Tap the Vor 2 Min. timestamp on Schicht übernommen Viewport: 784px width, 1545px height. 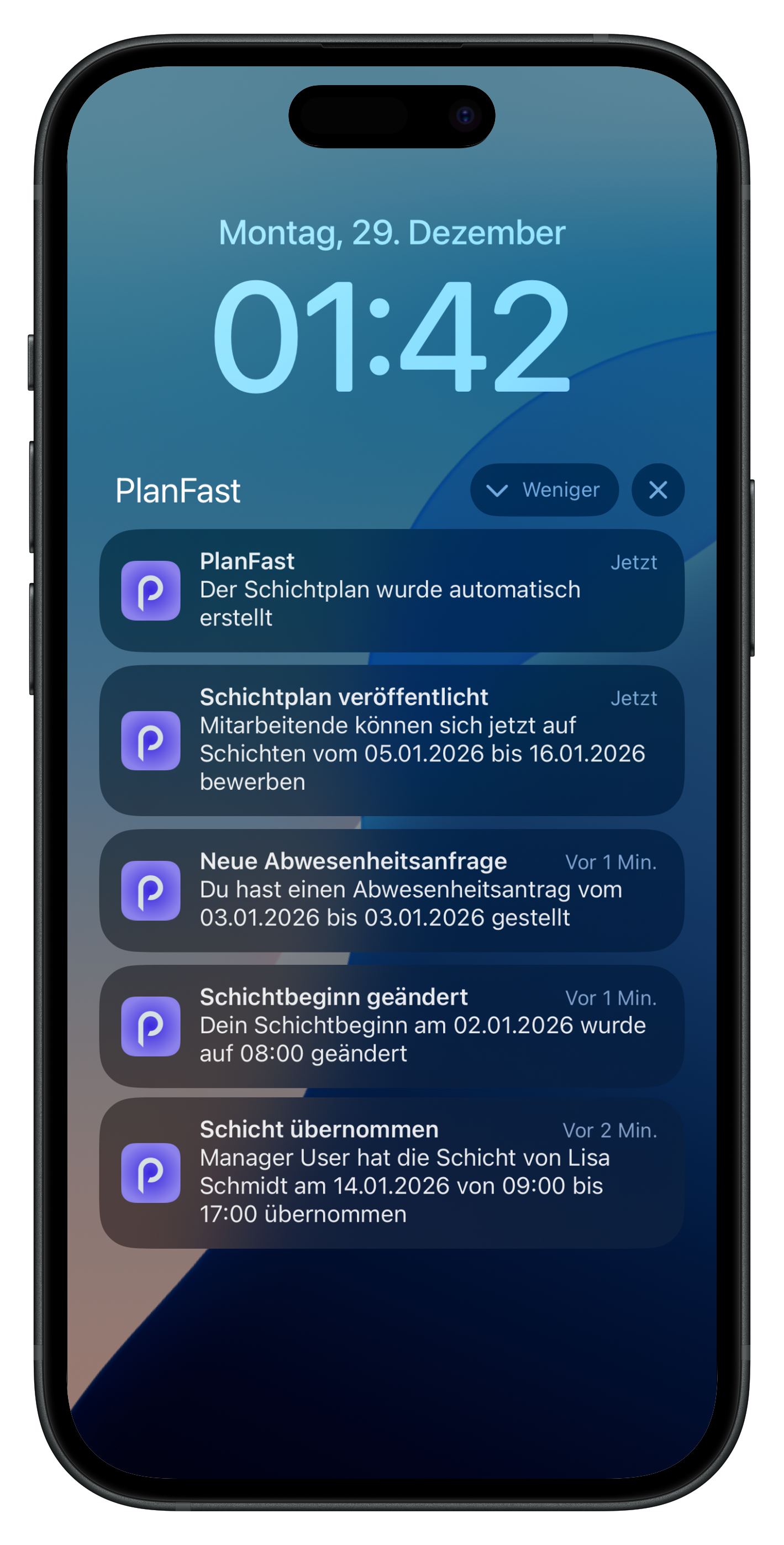click(x=610, y=1130)
